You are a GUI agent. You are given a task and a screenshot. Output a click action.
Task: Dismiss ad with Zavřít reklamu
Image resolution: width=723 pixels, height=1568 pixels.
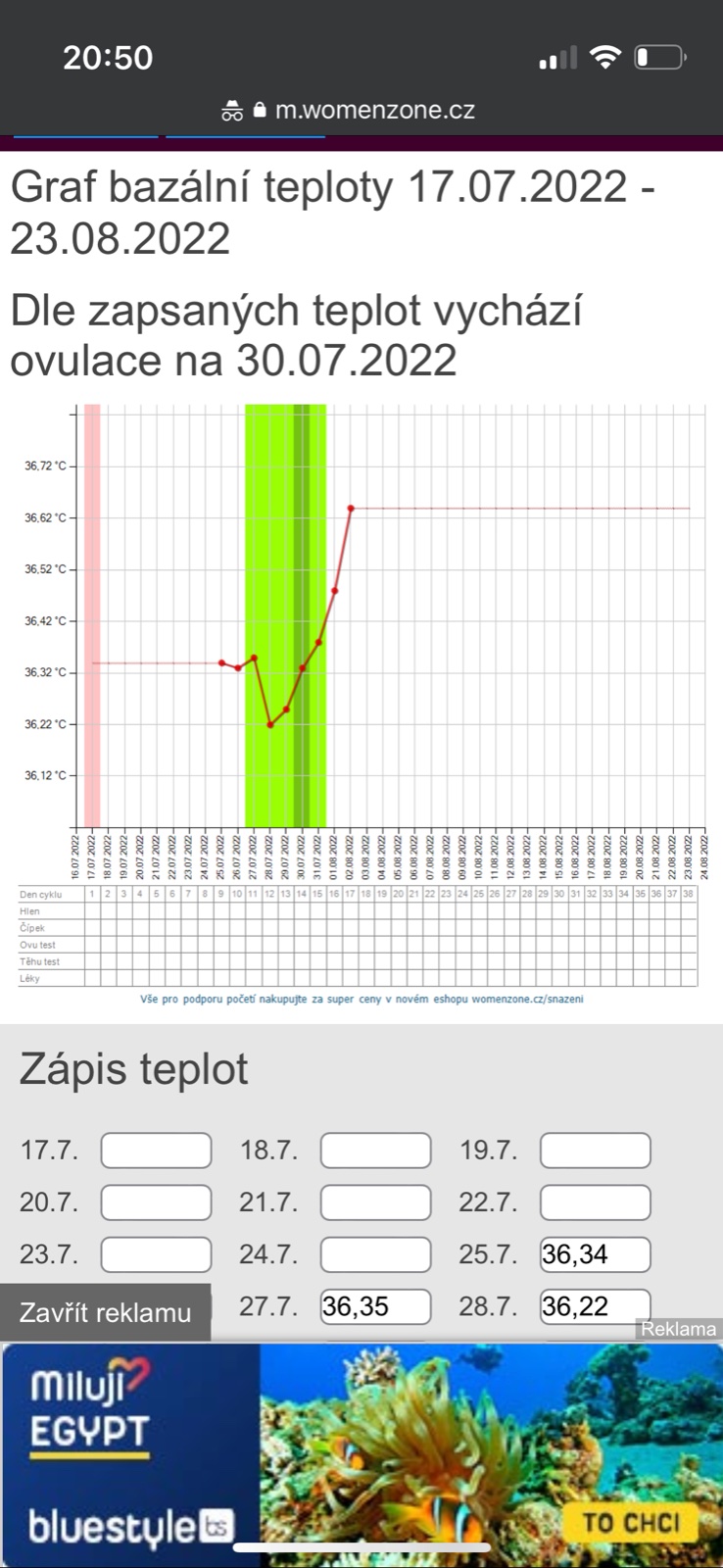pyautogui.click(x=105, y=1312)
